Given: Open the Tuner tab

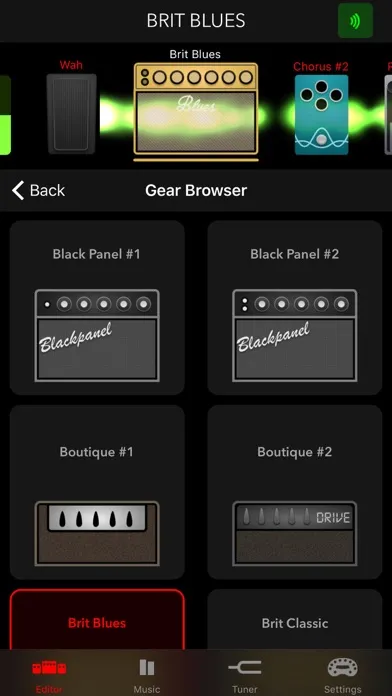Looking at the screenshot, I should 245,674.
